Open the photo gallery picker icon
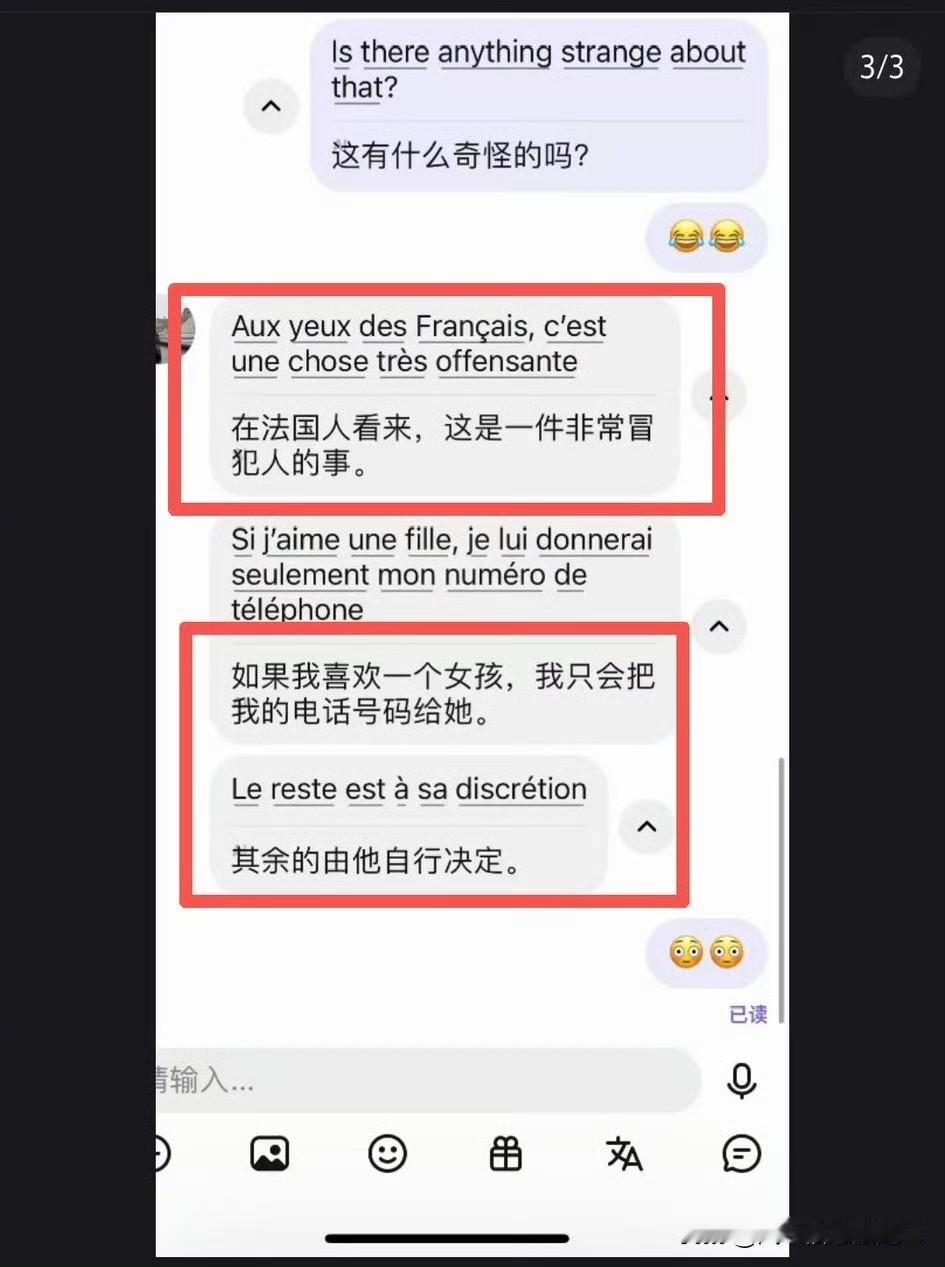The height and width of the screenshot is (1267, 945). pos(268,1153)
